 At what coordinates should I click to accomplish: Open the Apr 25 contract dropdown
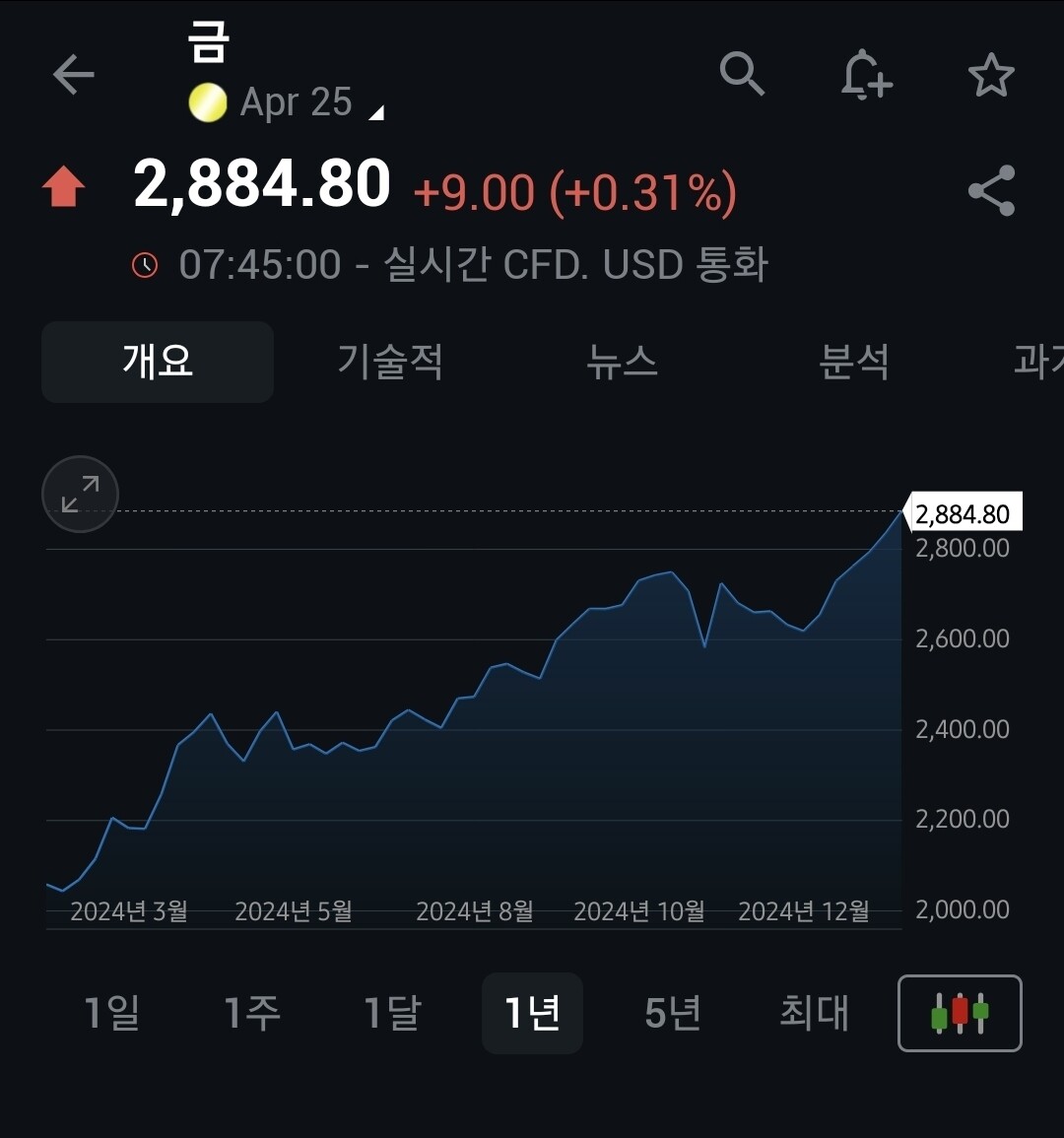pos(296,103)
